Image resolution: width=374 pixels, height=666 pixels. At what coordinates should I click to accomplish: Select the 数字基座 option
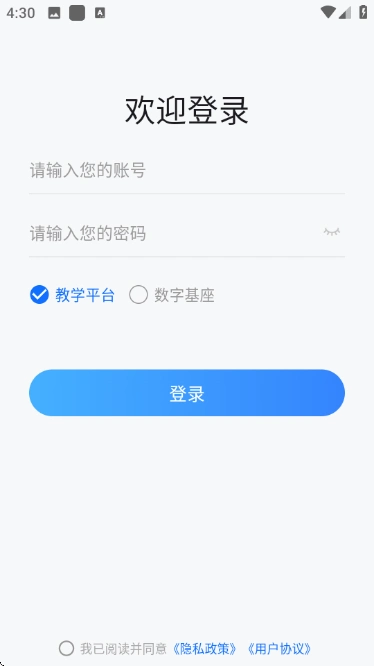[x=172, y=295]
